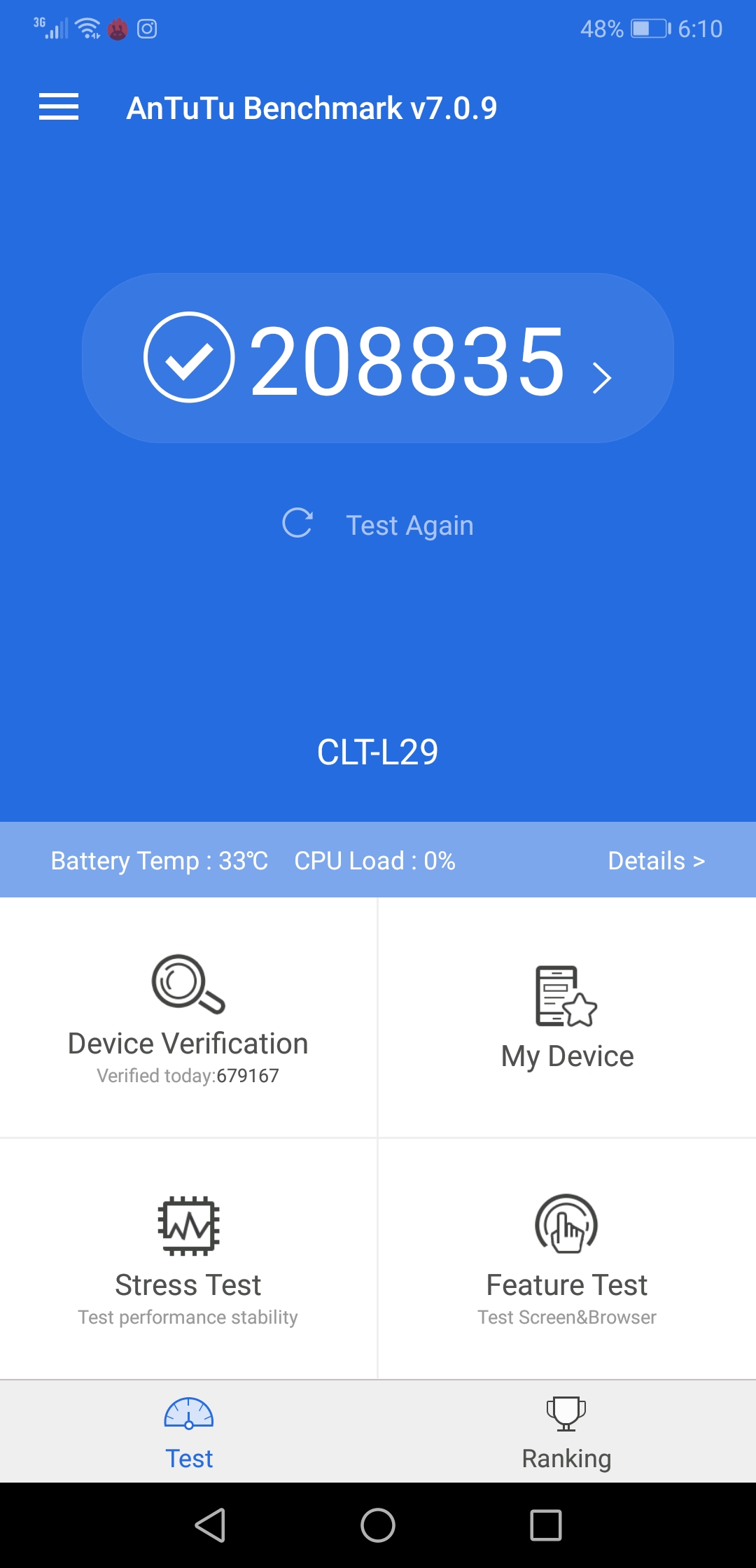Screen dimensions: 756x1568
Task: Open Feature Test for Screen&Browser
Action: [567, 1259]
